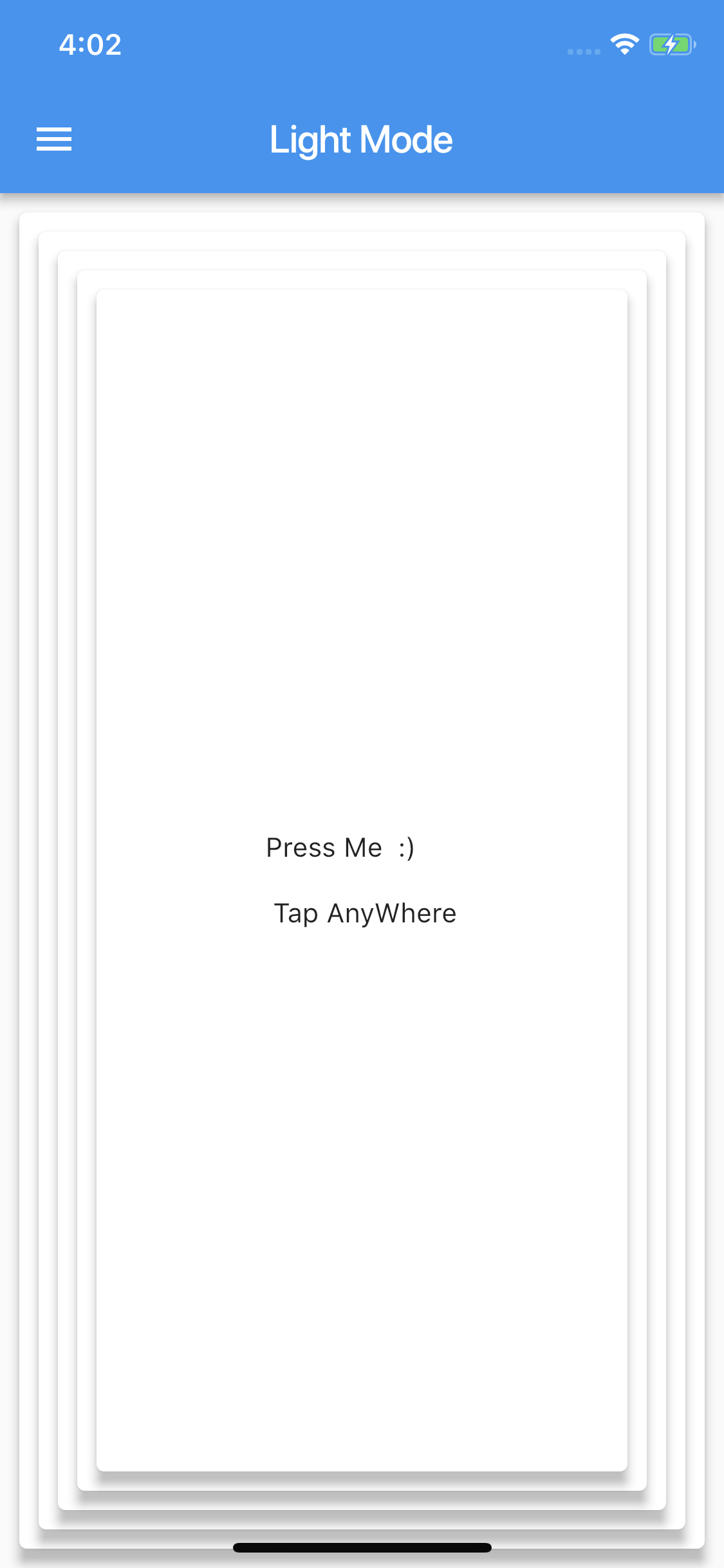Toggle dark mode via the center text
The height and width of the screenshot is (1568, 724).
tap(340, 847)
